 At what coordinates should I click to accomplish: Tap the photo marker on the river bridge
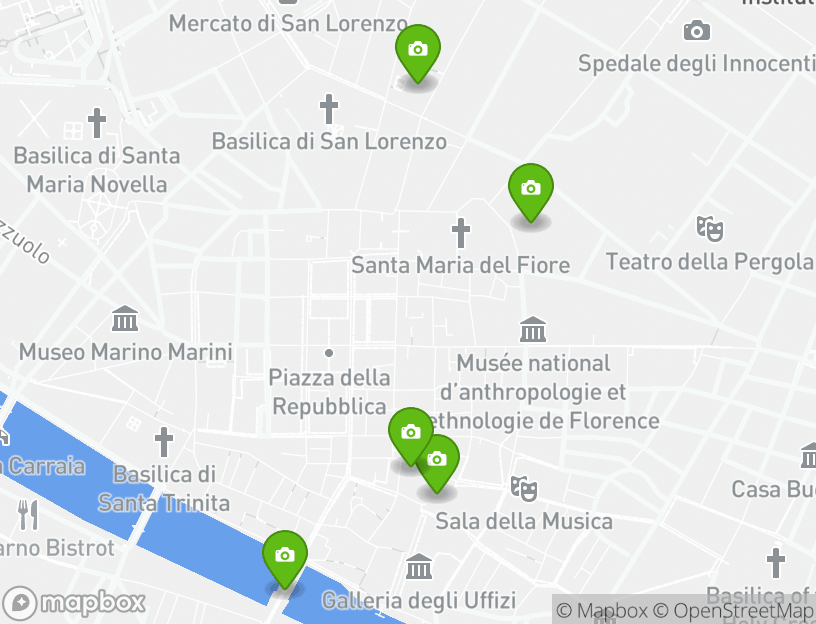[x=285, y=556]
